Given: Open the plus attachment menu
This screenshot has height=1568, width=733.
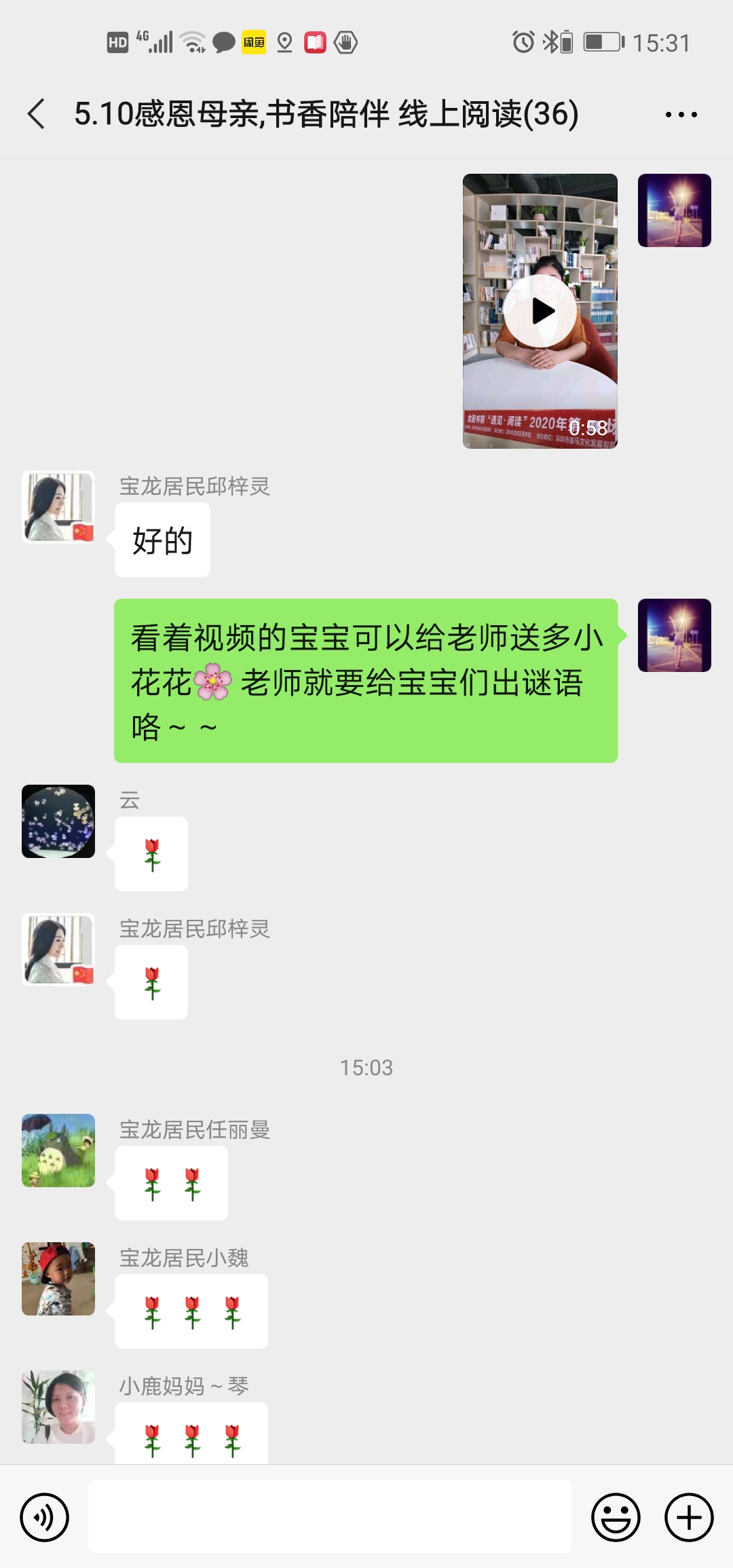Looking at the screenshot, I should pyautogui.click(x=689, y=1517).
